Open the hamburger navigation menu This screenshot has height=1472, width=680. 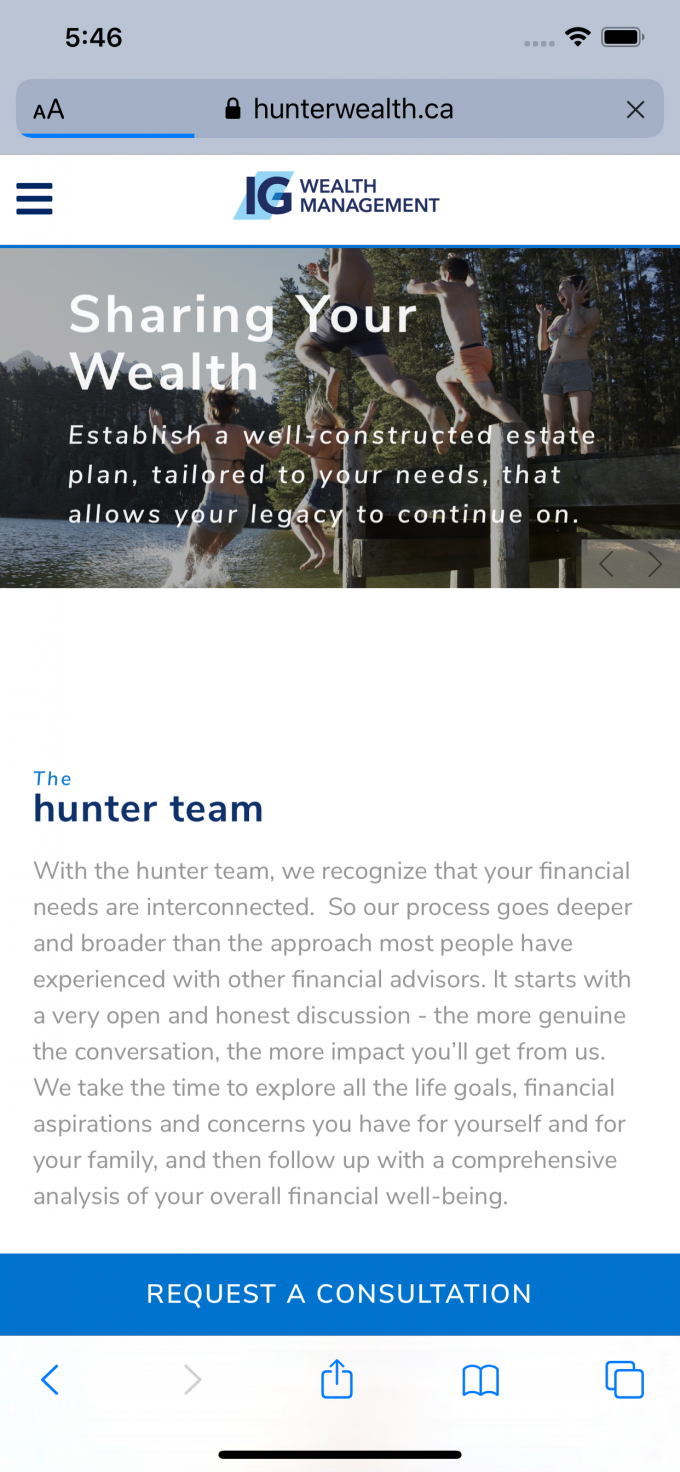click(x=34, y=199)
